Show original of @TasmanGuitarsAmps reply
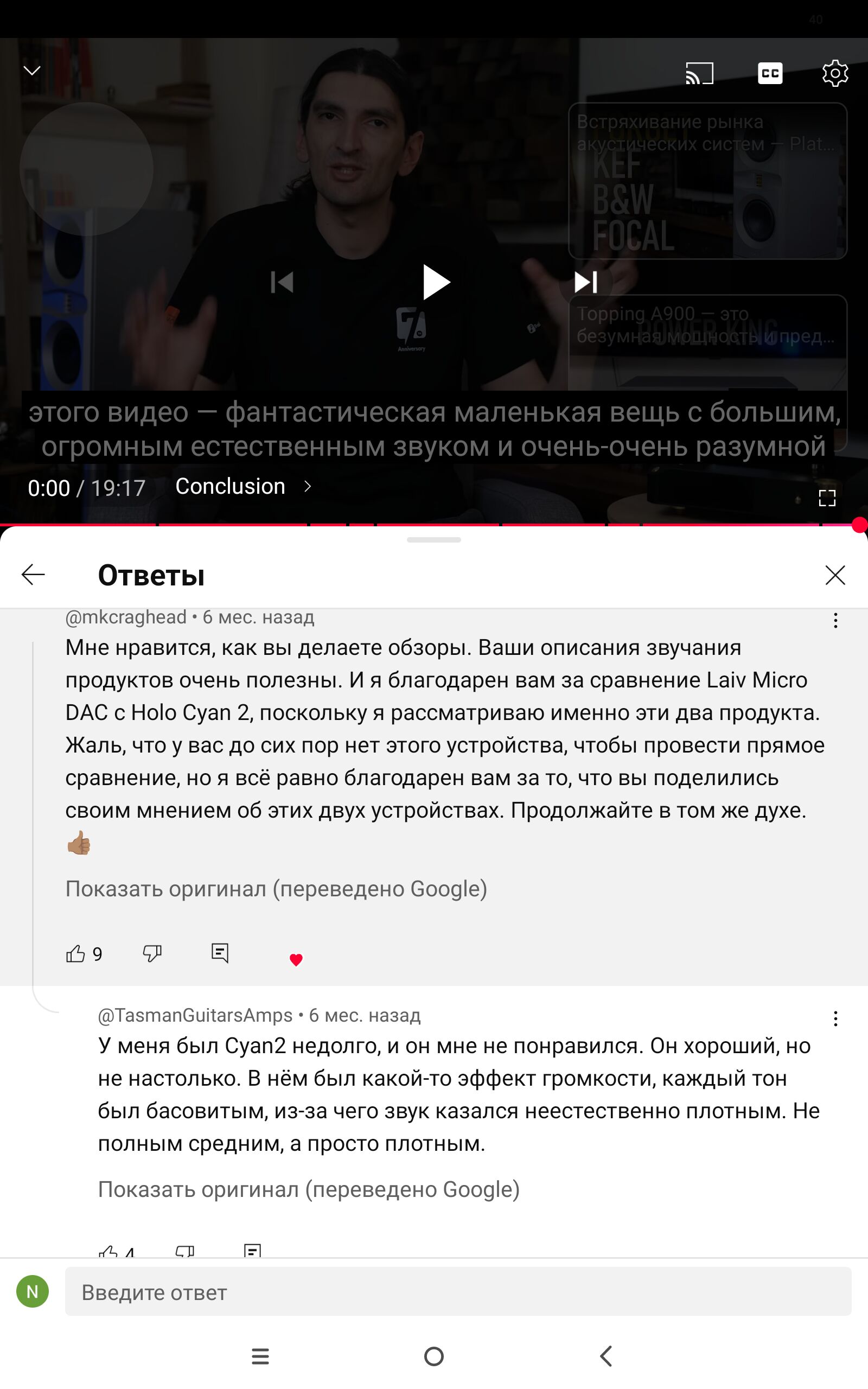Image resolution: width=868 pixels, height=1389 pixels. click(309, 1189)
